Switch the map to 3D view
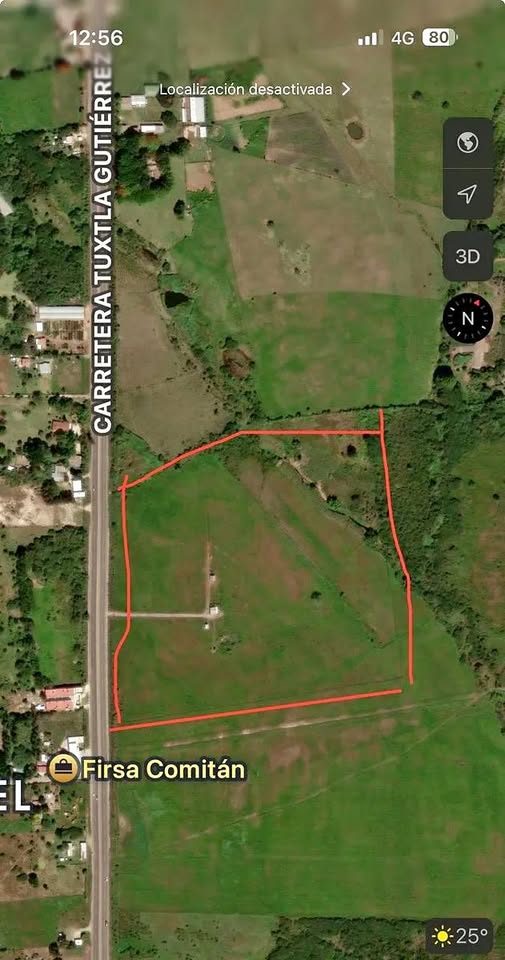 pos(468,256)
